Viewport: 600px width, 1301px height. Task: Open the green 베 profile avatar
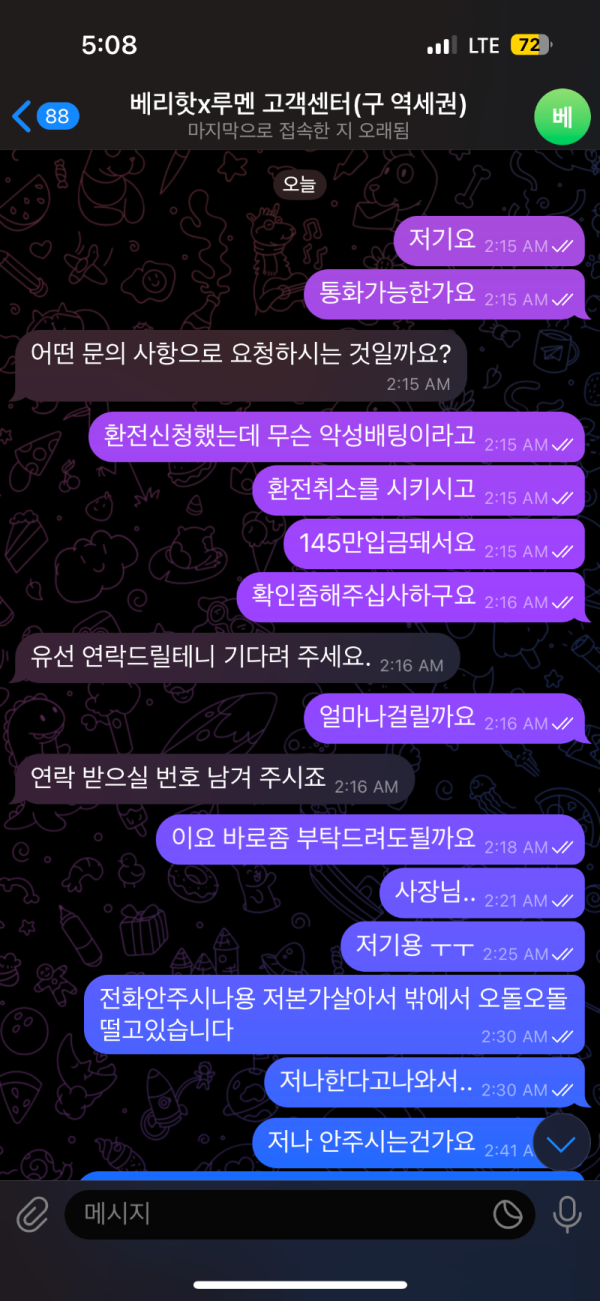(560, 116)
